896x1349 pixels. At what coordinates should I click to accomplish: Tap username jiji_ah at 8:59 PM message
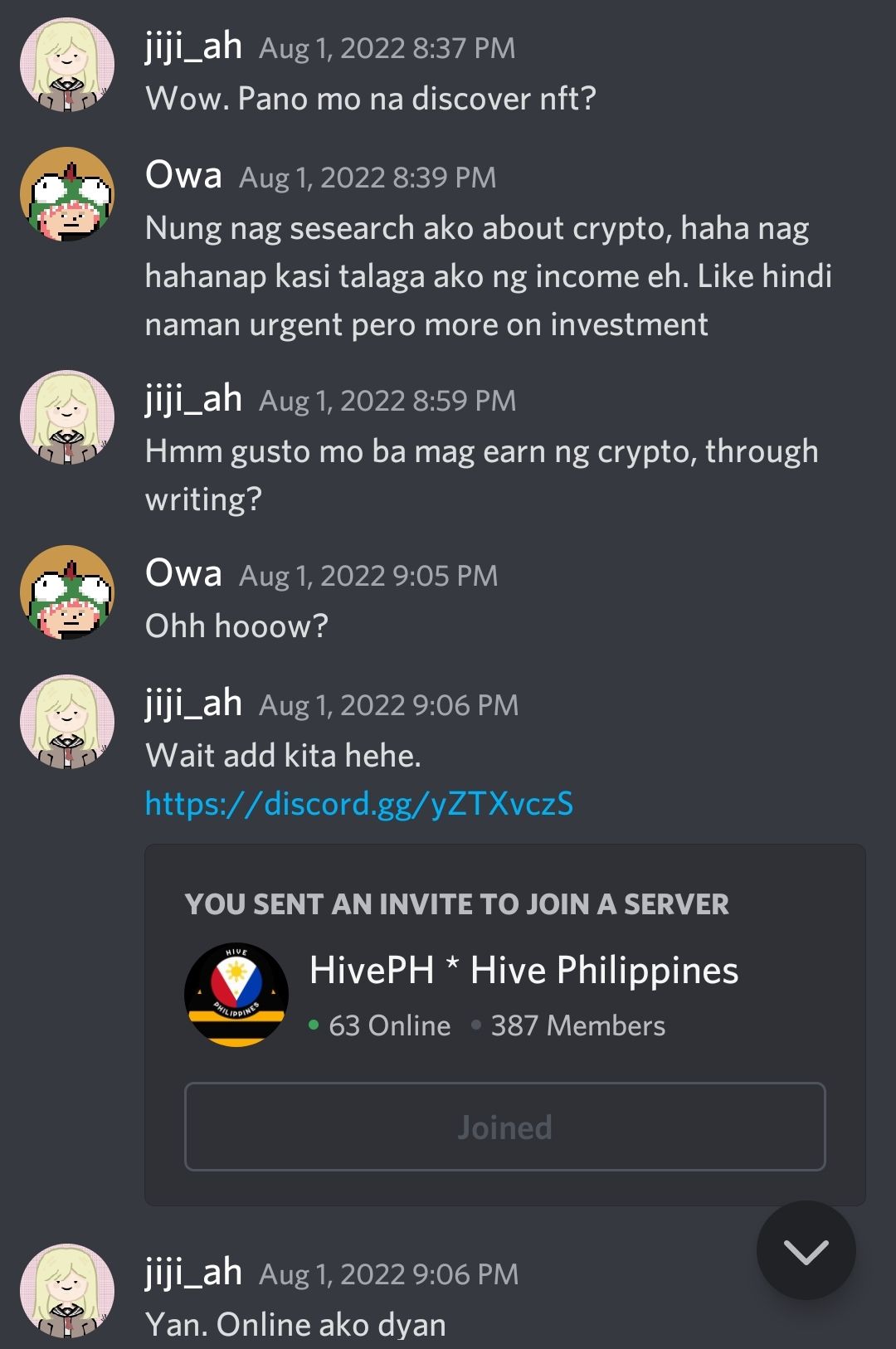click(193, 400)
